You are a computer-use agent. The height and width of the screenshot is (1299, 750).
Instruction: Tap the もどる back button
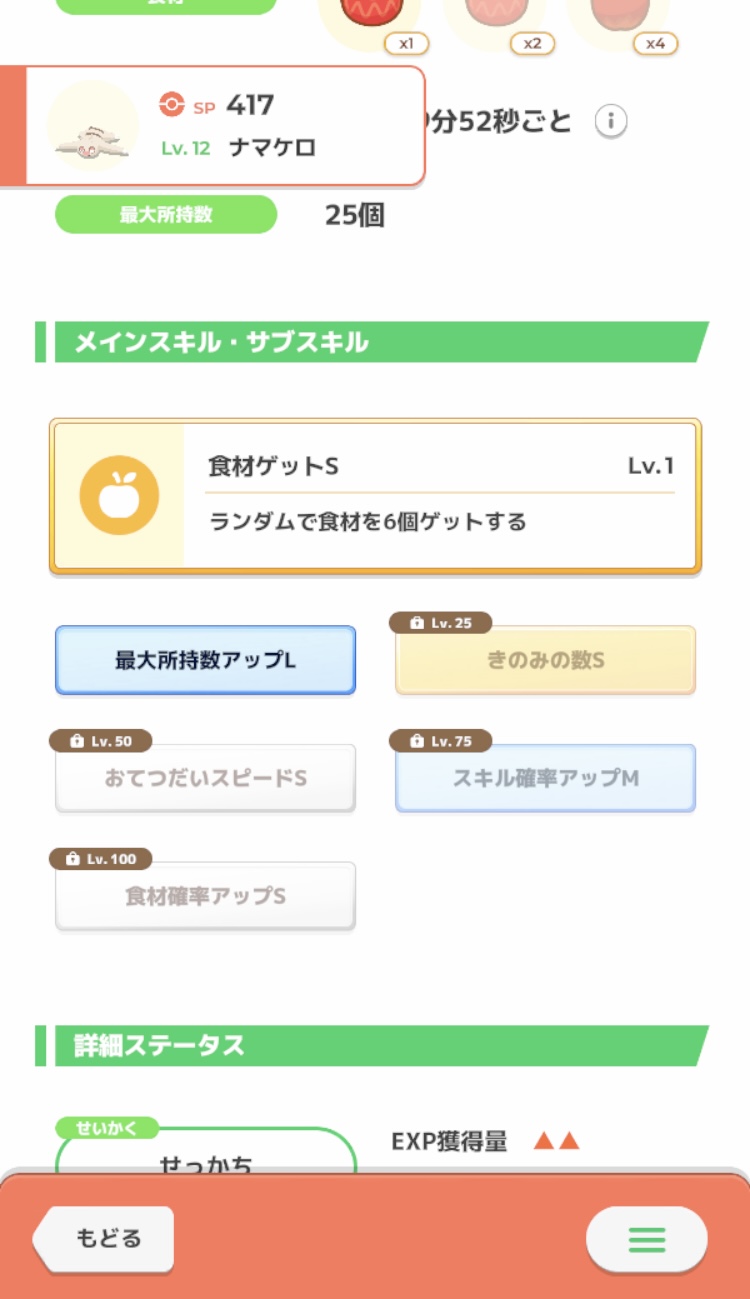tap(104, 1239)
